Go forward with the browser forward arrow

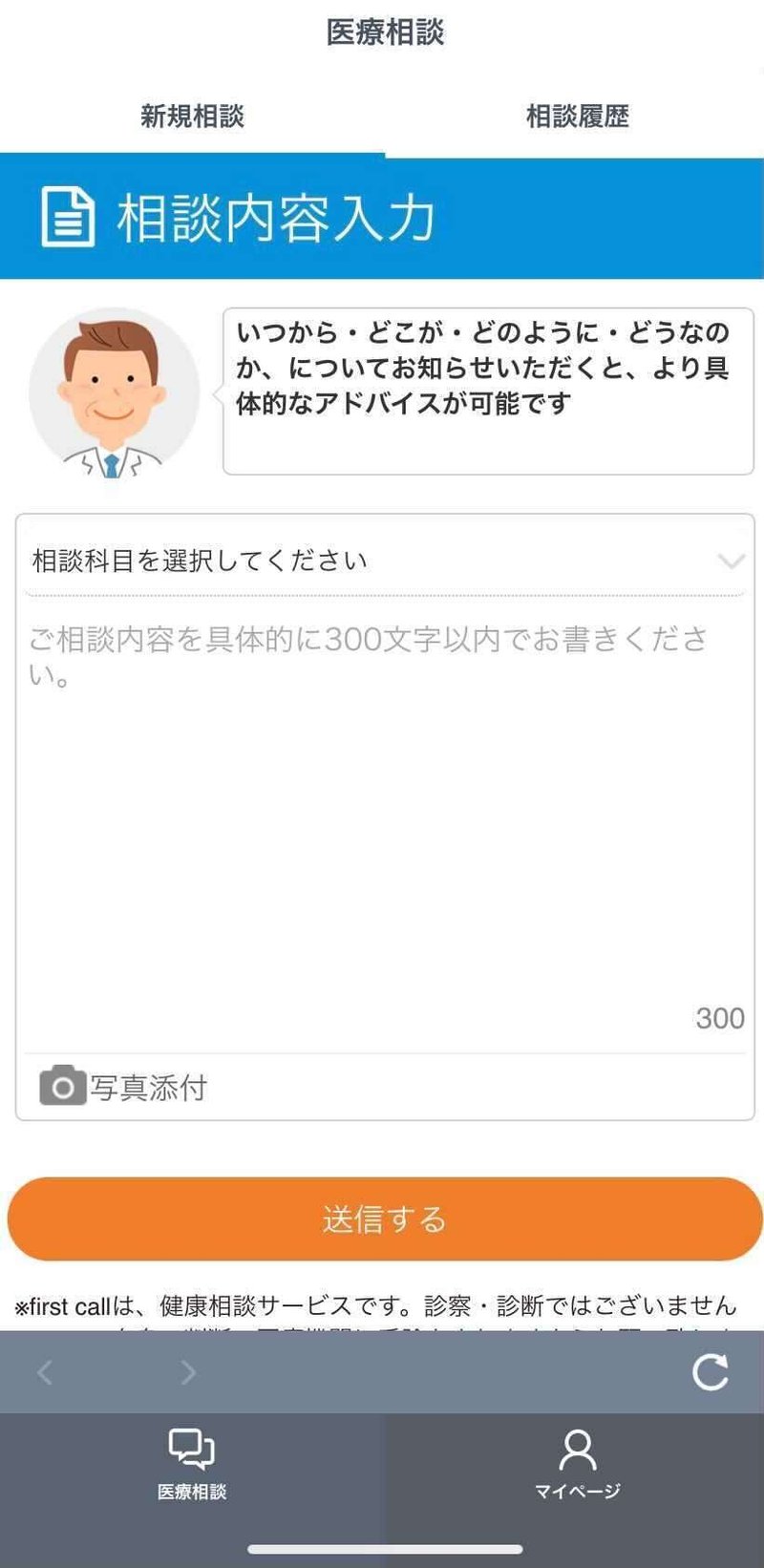coord(188,1372)
